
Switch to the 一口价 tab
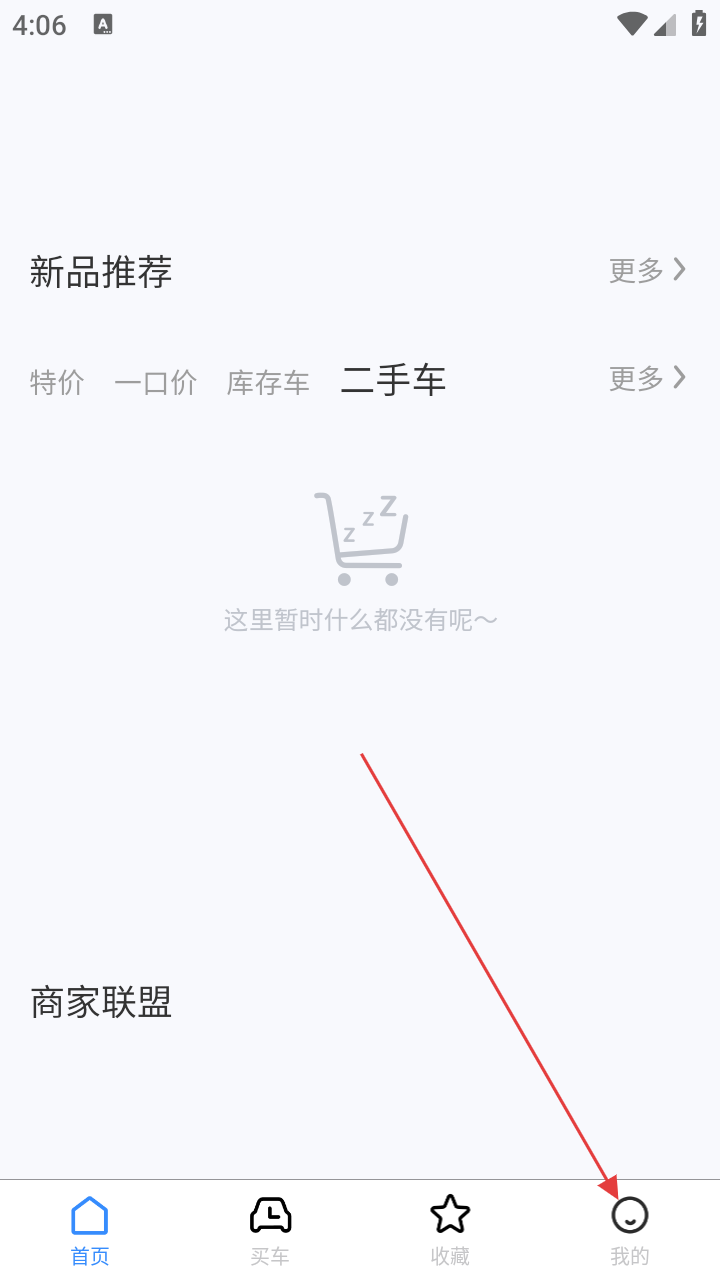(155, 382)
